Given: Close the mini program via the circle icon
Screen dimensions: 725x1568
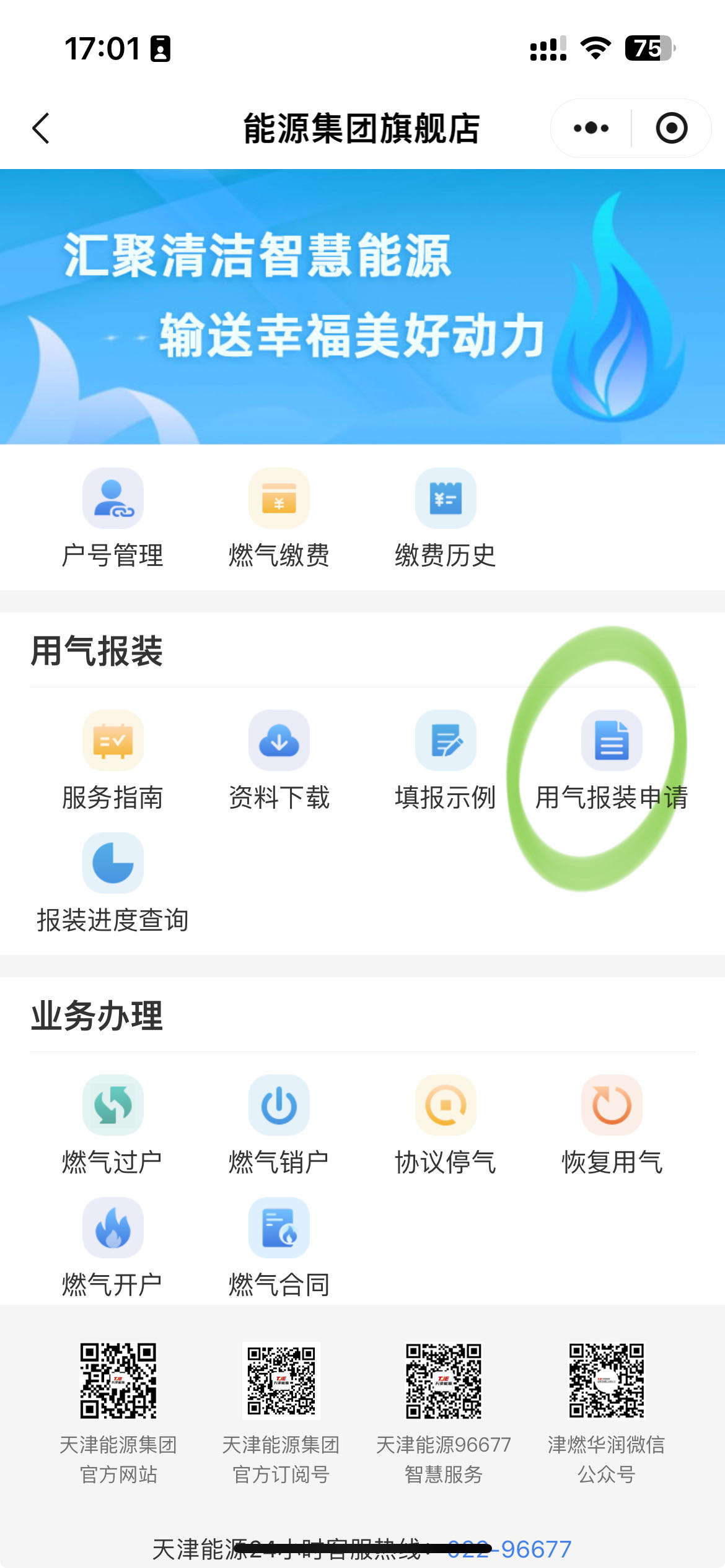Looking at the screenshot, I should (671, 128).
